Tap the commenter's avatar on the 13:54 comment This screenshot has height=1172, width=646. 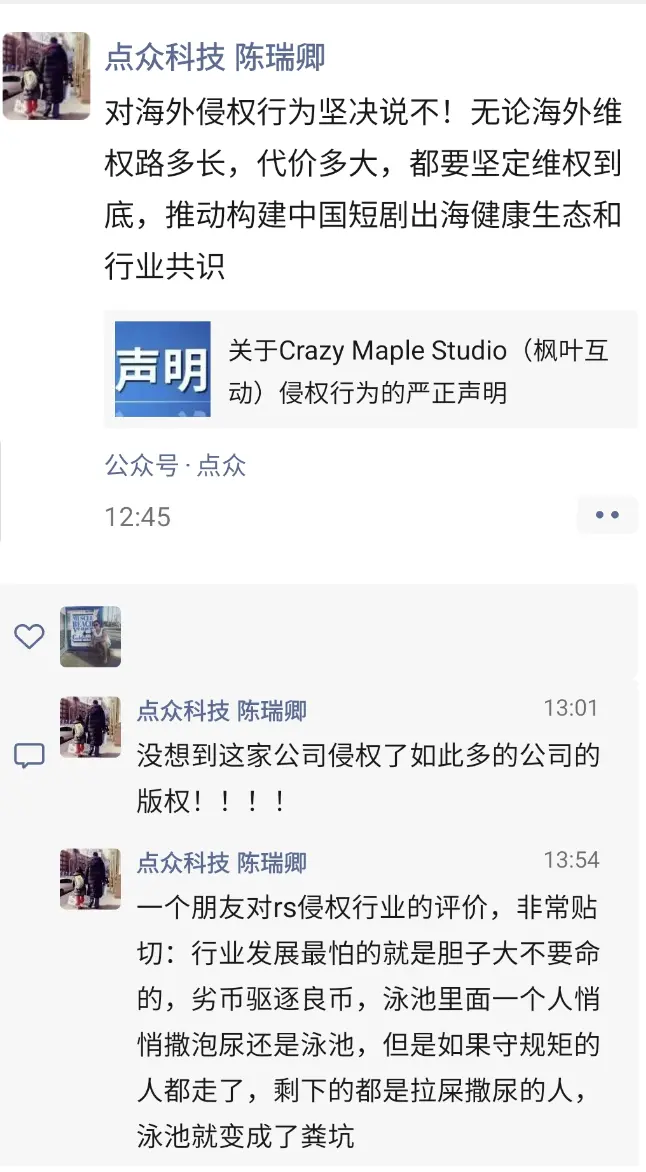click(x=90, y=878)
